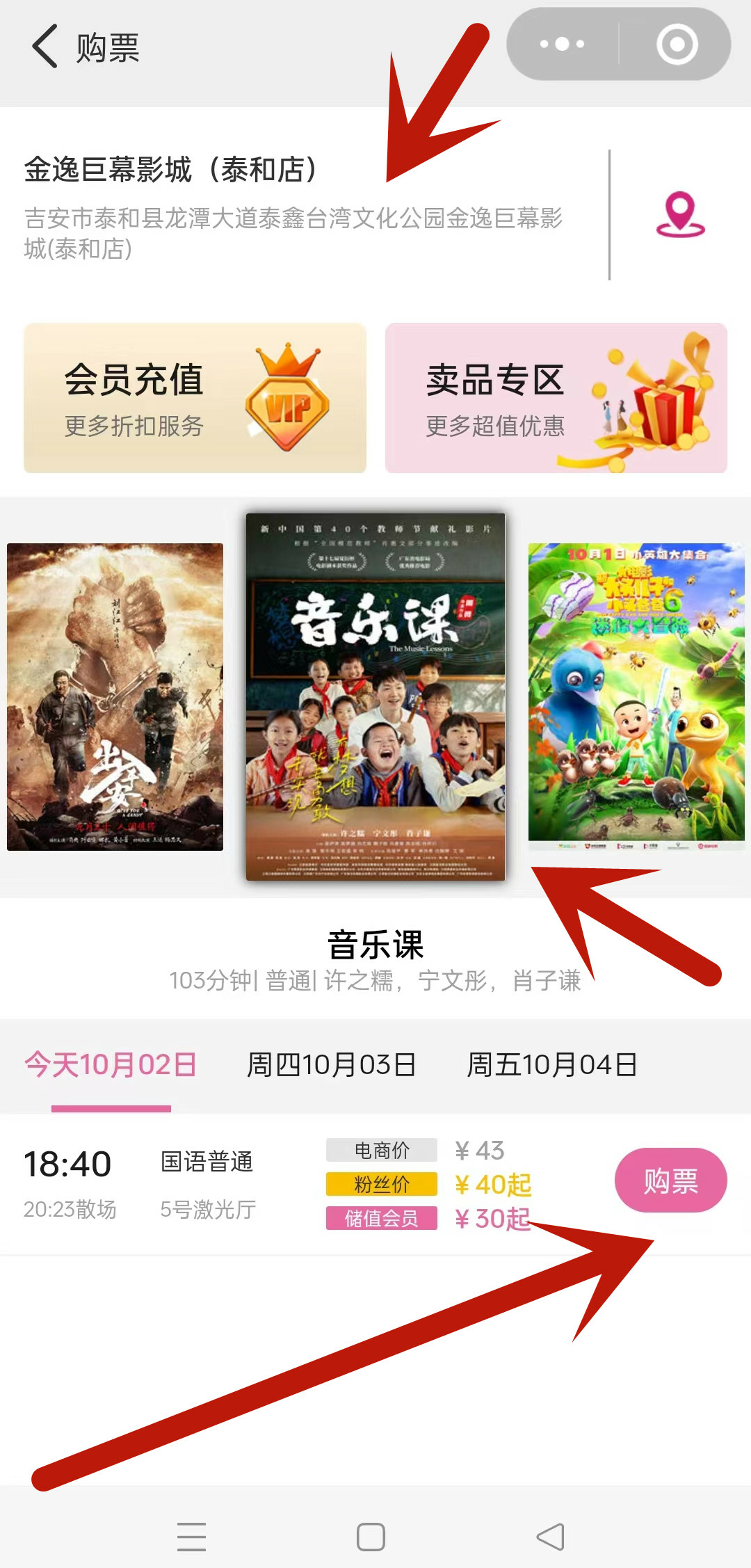Buy tickets for the 18:40 showing
The image size is (751, 1568).
(670, 1181)
